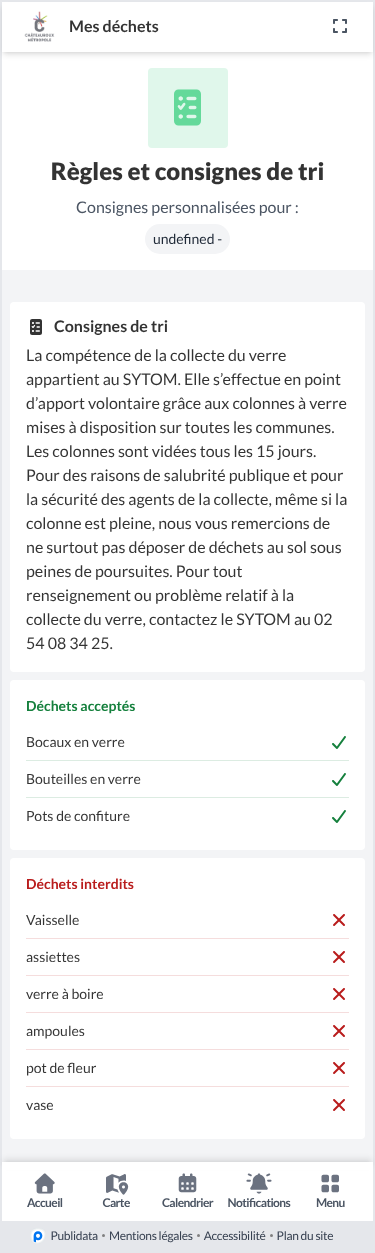Open Mentions légales link
The image size is (375, 1253).
[150, 1236]
